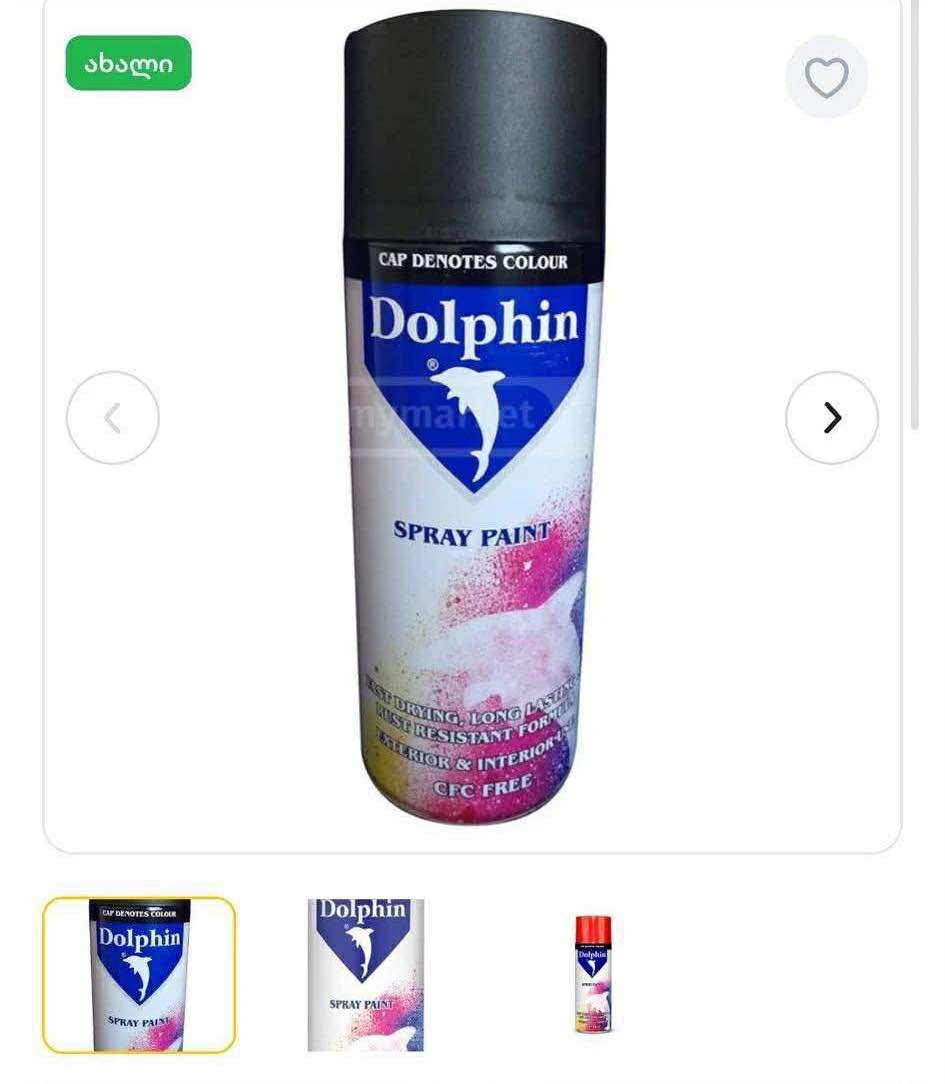This screenshot has width=945, height=1084.
Task: Add the Dolphin spray paint to favorites
Action: [826, 77]
